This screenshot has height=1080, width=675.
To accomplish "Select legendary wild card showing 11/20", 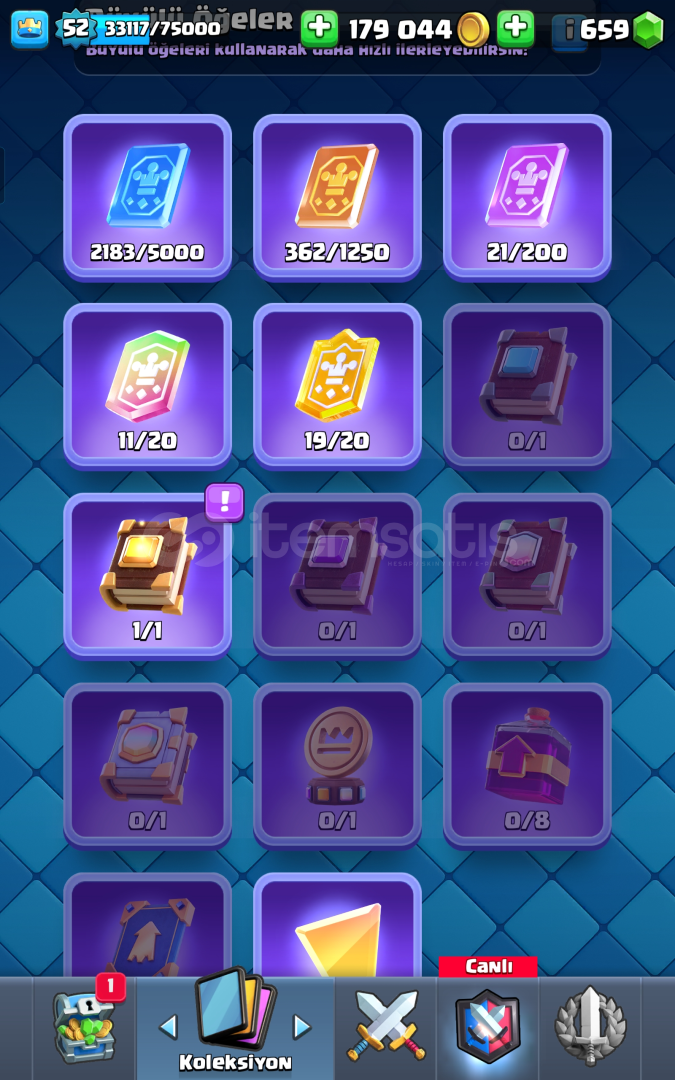I will coord(147,387).
